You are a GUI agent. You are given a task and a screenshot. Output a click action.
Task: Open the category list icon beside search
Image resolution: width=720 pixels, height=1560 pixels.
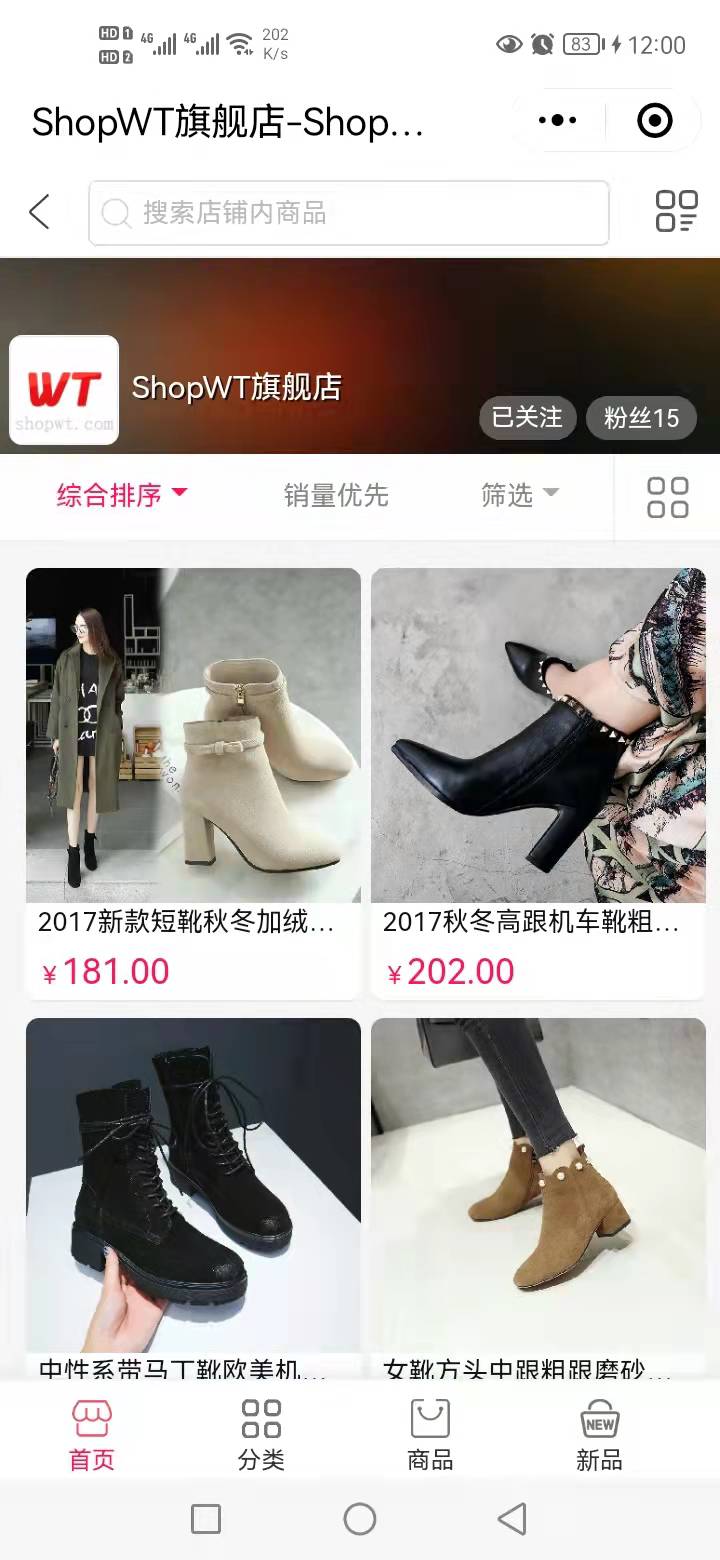[676, 212]
